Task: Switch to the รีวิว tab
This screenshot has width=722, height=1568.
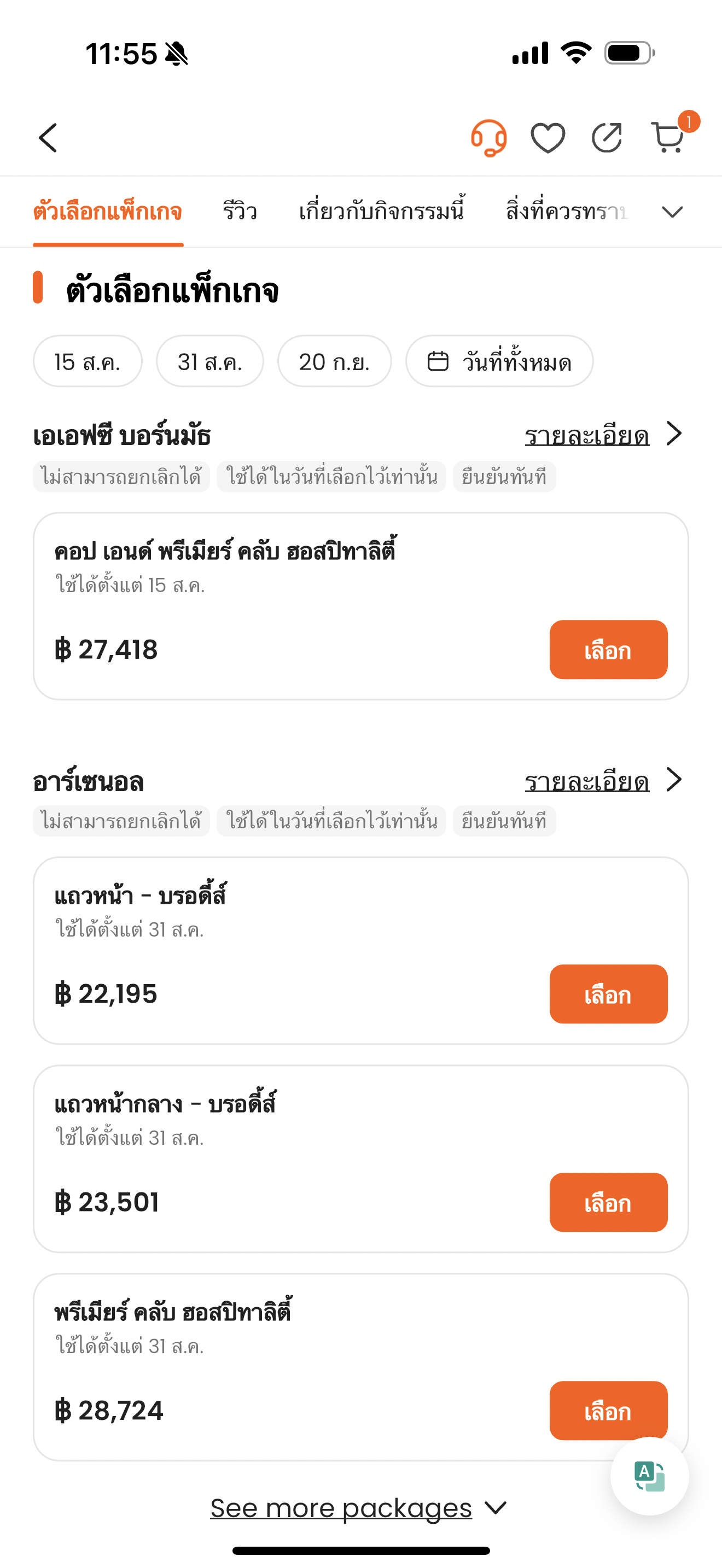Action: 240,212
